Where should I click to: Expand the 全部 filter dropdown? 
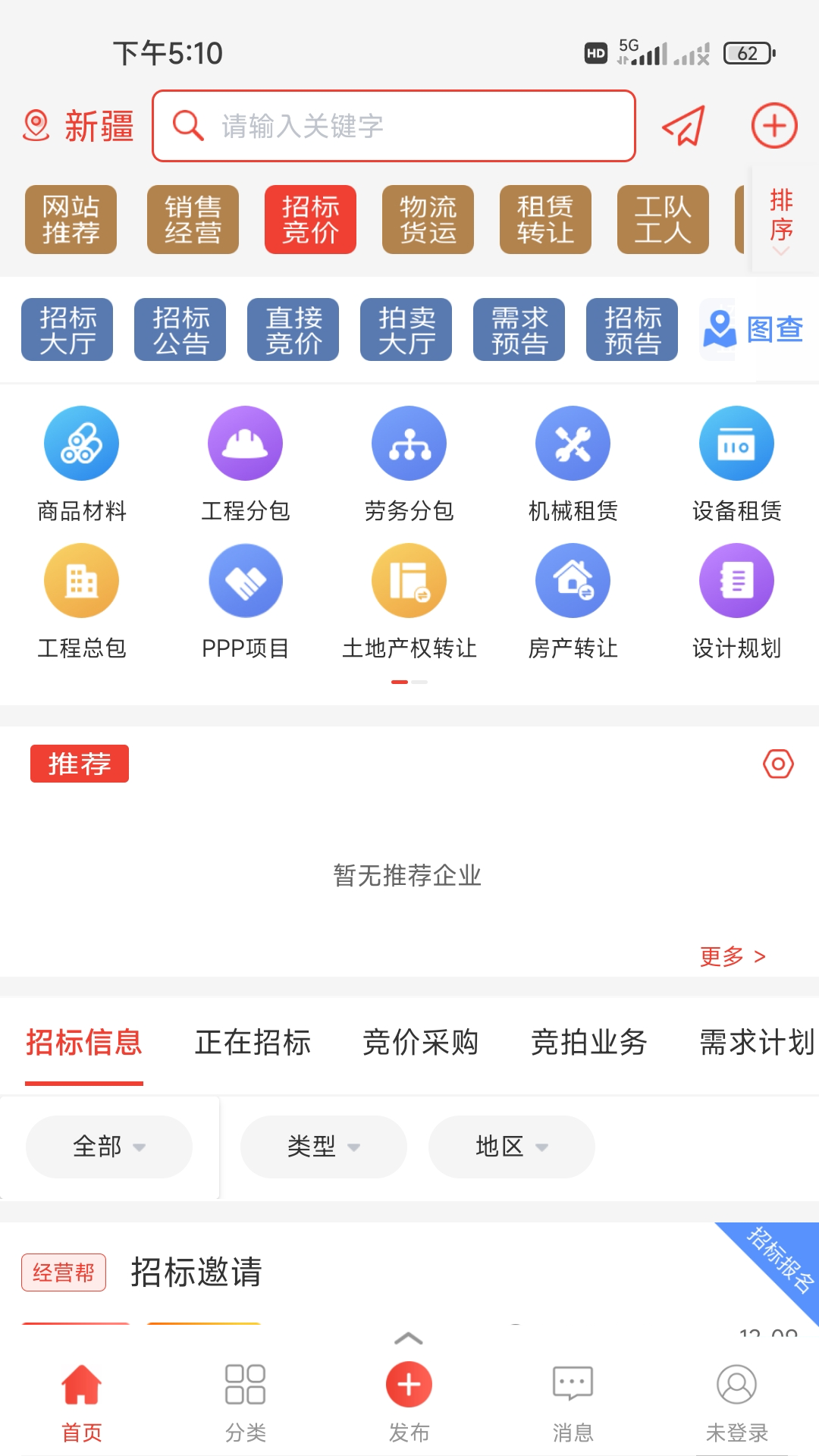[x=108, y=1147]
